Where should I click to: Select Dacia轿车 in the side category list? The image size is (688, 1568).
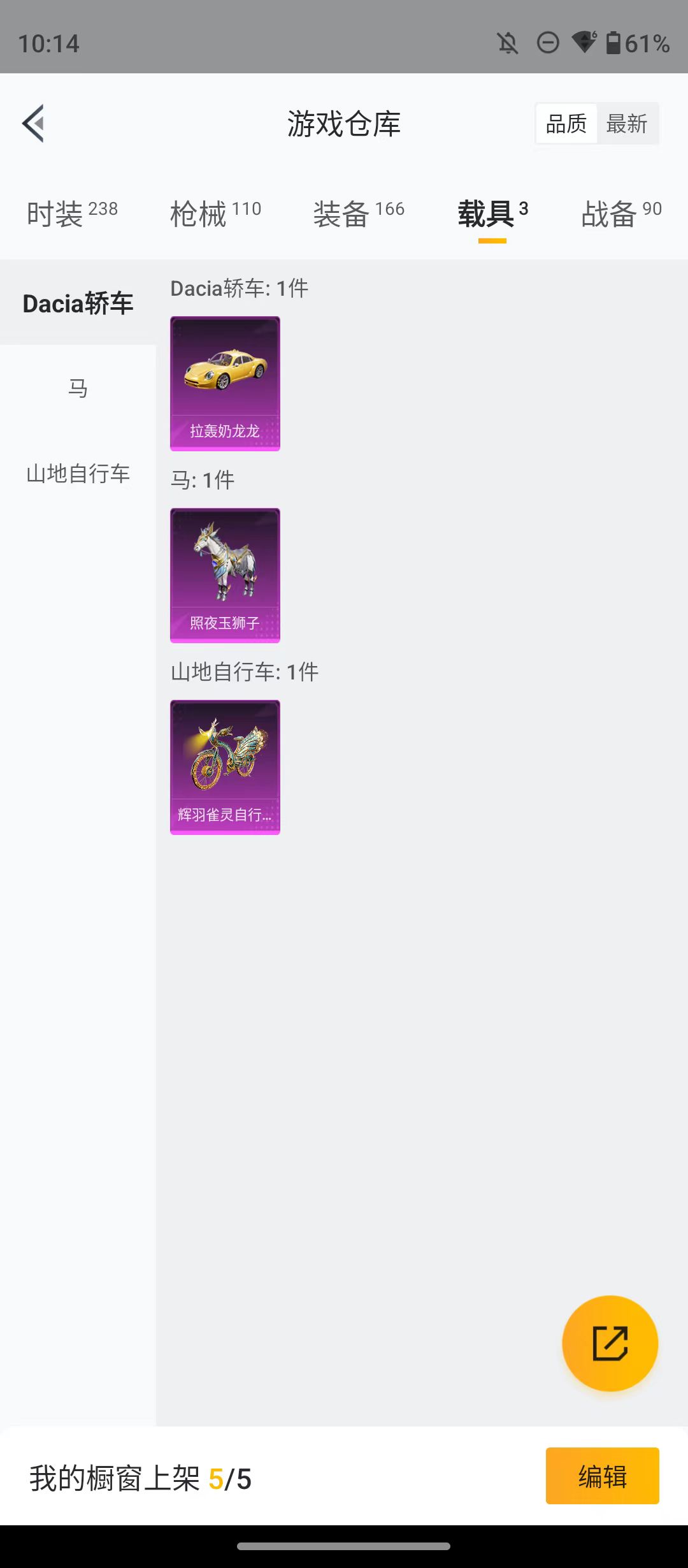(x=78, y=303)
